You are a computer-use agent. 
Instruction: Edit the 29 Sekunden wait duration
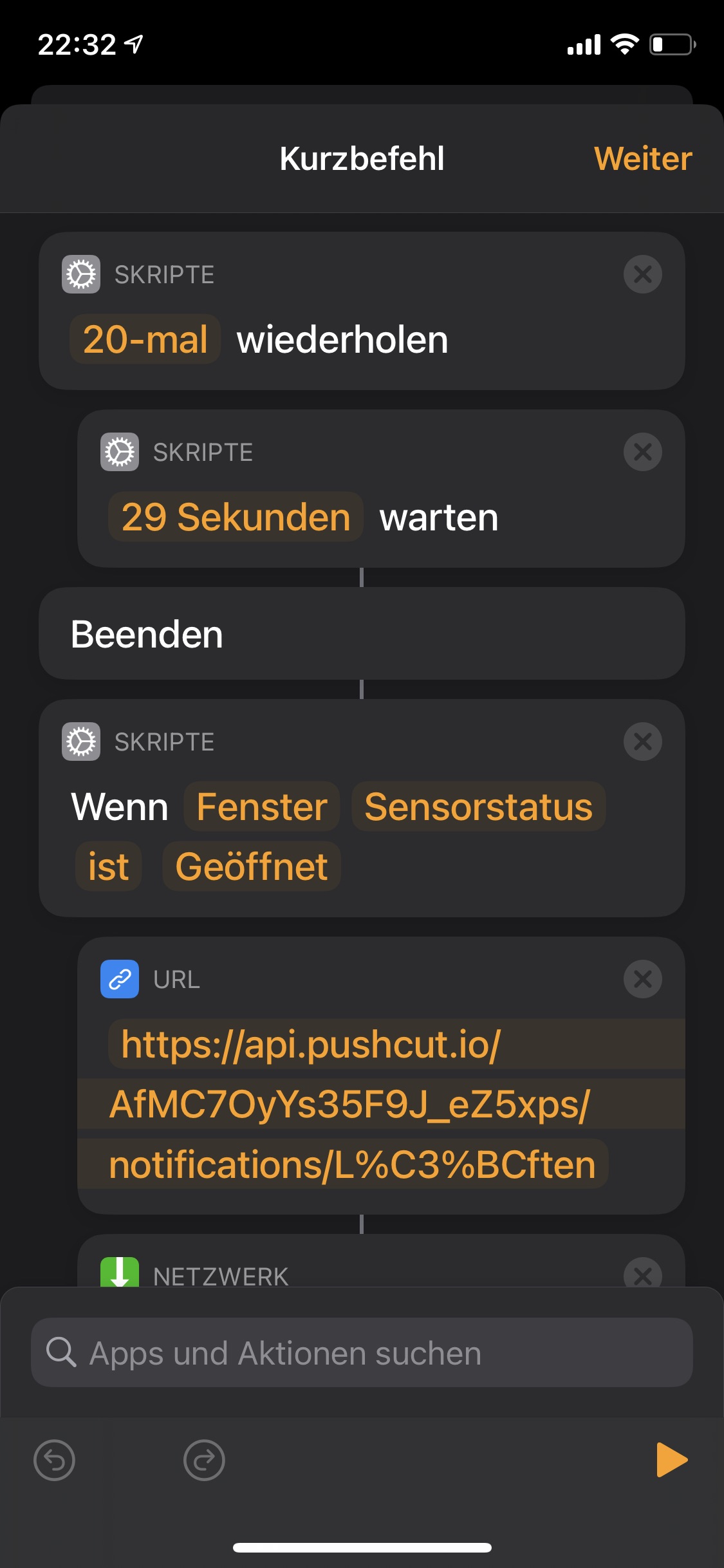[x=236, y=517]
